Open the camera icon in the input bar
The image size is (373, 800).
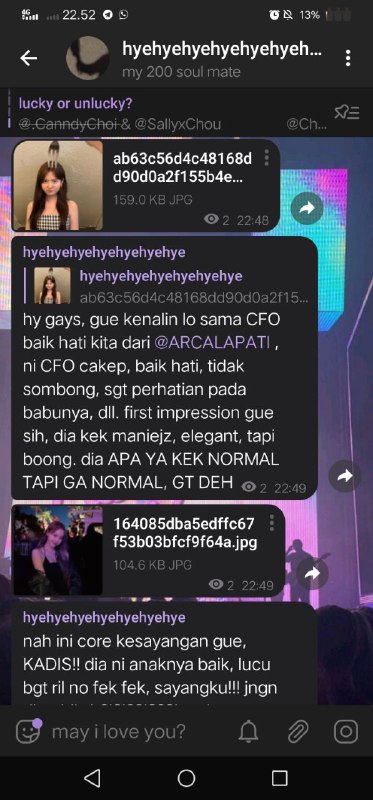click(x=346, y=732)
